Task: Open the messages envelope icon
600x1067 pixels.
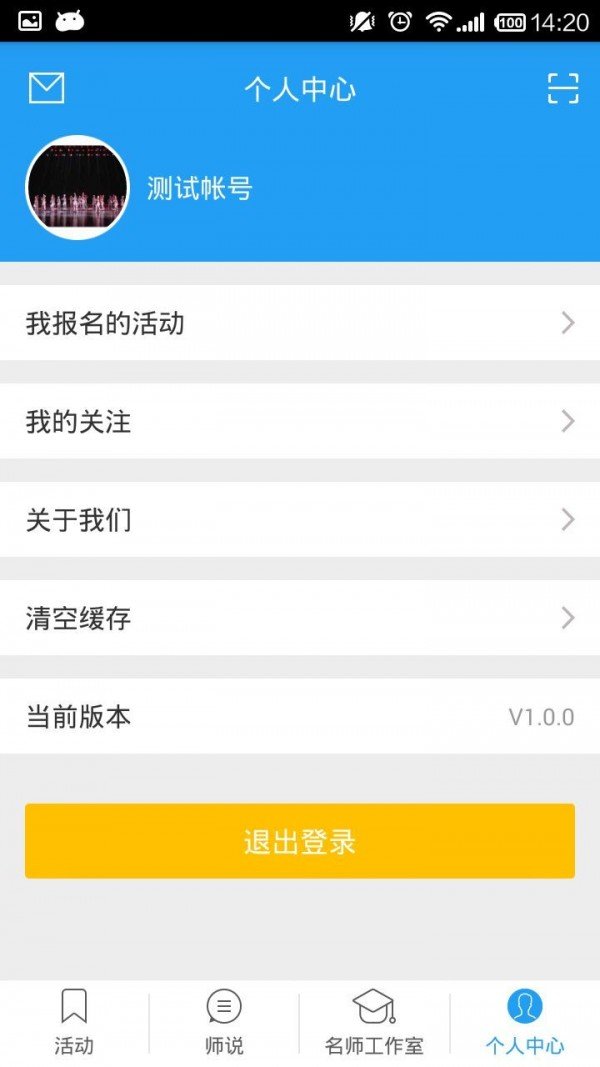Action: click(x=46, y=89)
